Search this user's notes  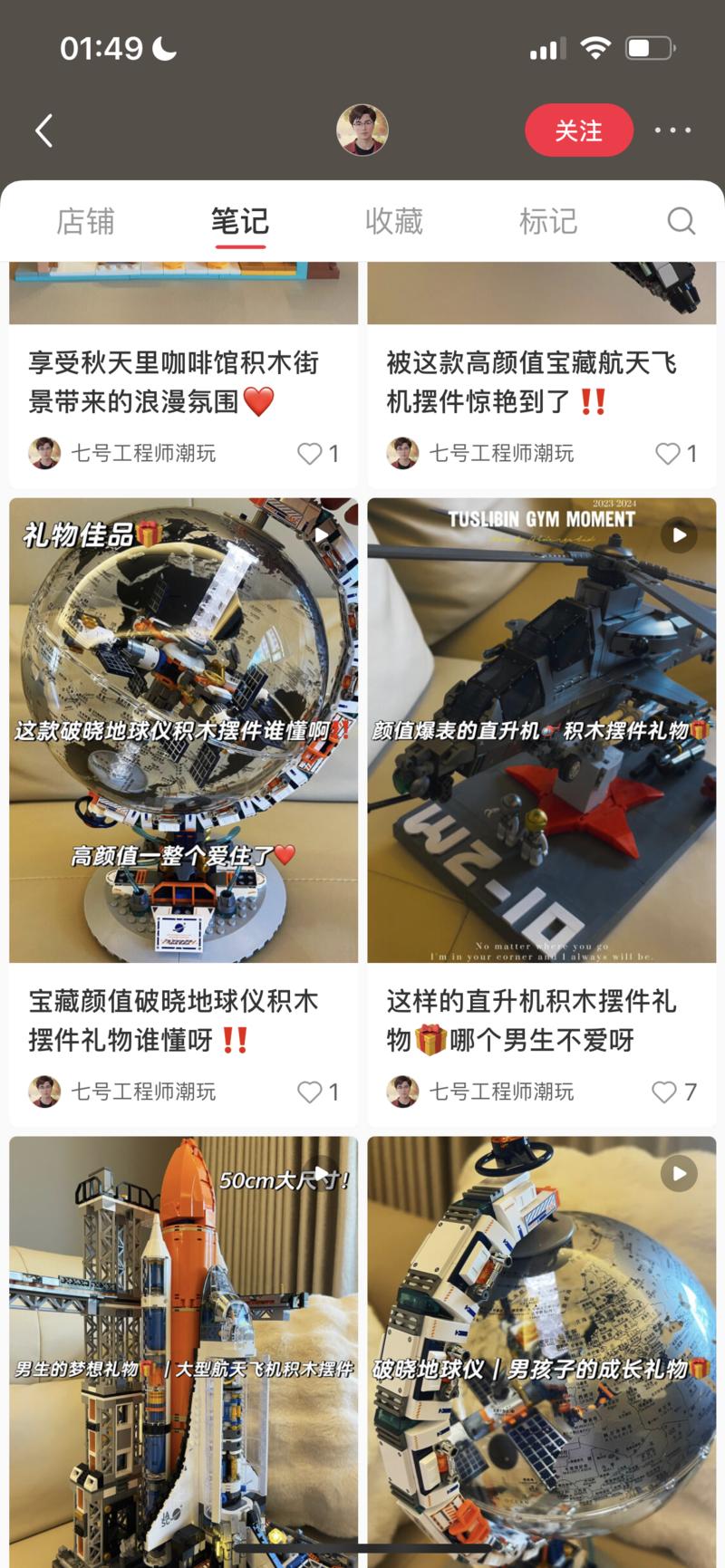[681, 221]
